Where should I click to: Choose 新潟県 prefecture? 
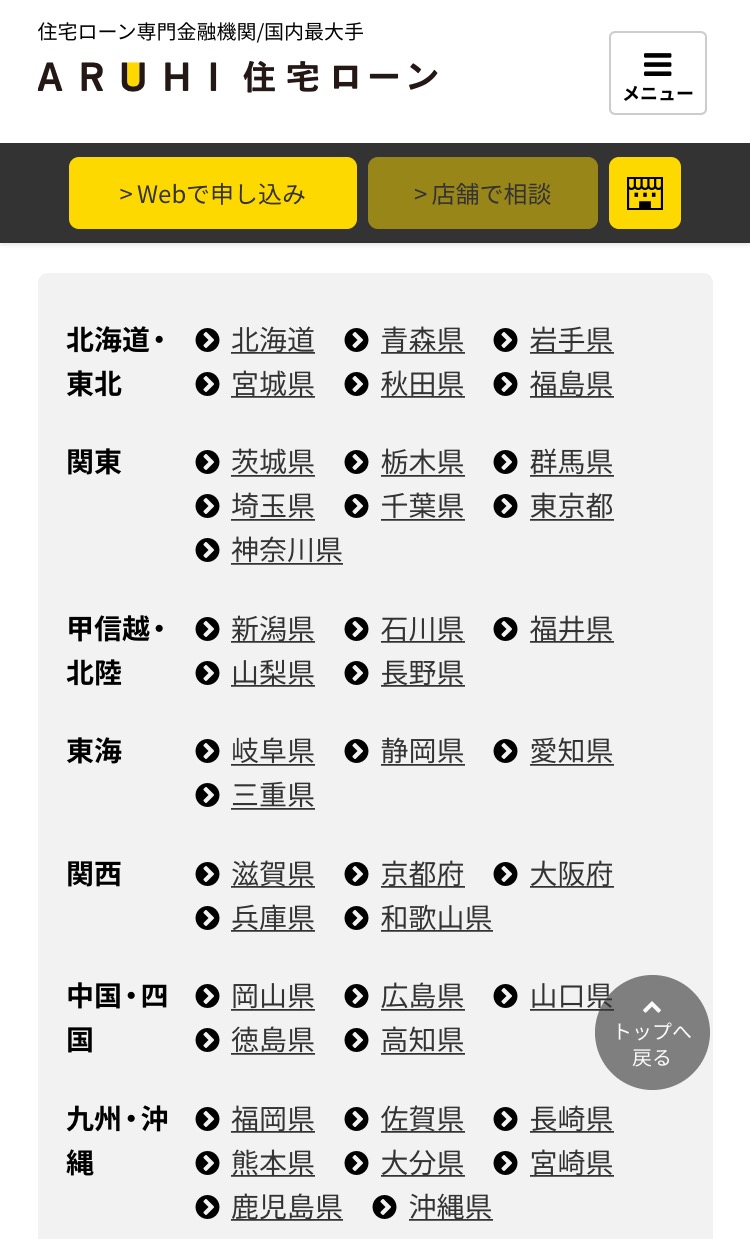(273, 629)
